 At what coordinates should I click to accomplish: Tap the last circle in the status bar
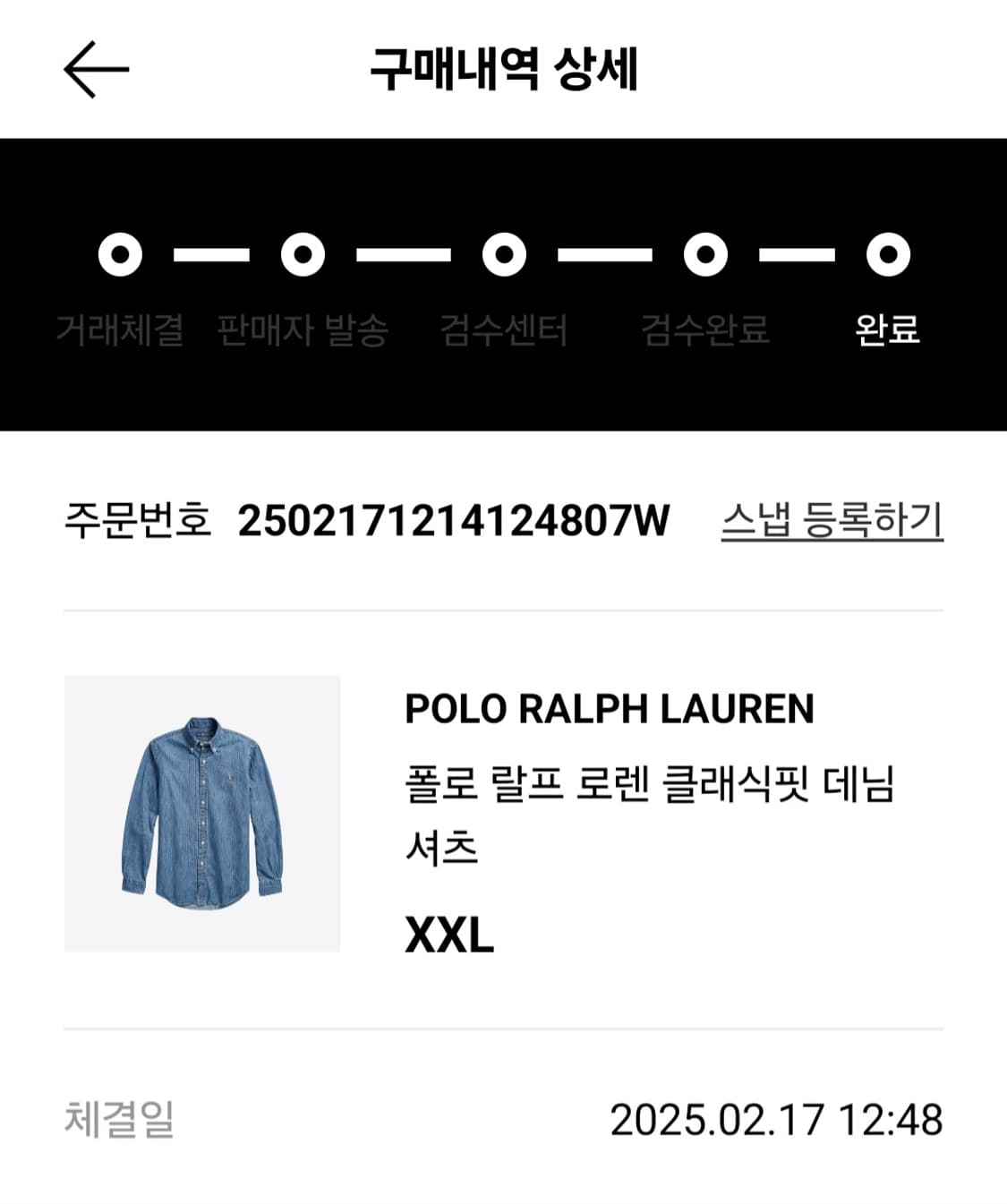888,257
